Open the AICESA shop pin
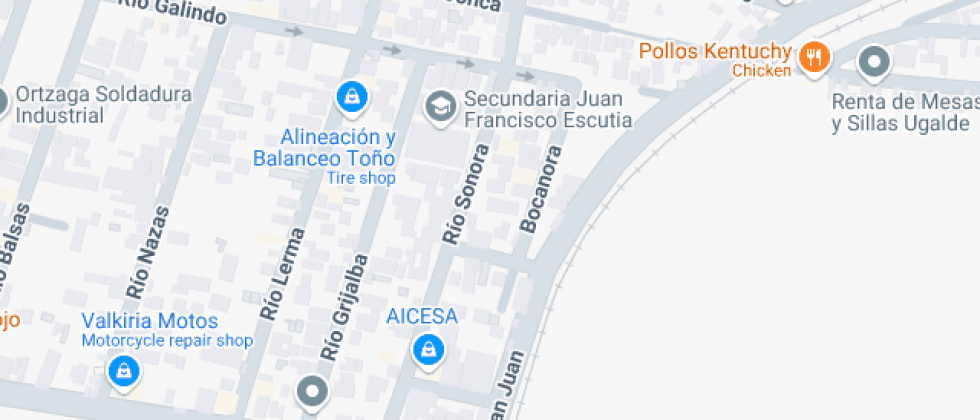Screen dimensions: 980x420 428,350
